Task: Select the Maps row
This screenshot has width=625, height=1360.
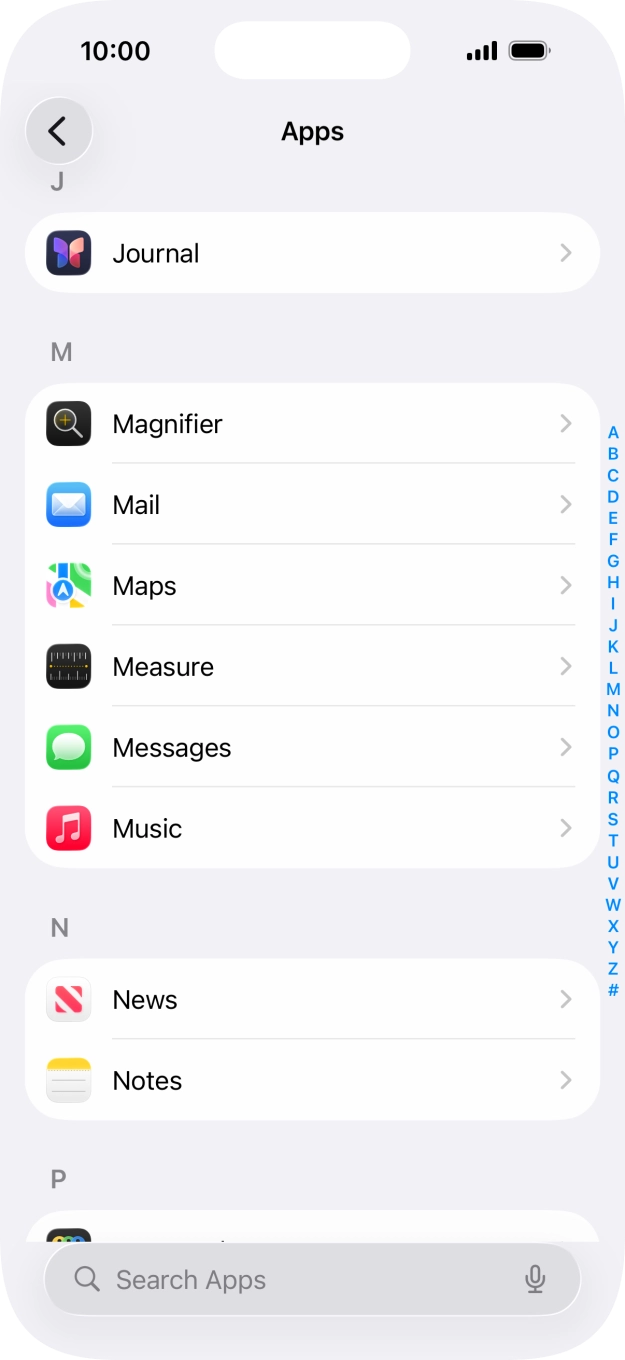Action: [x=312, y=586]
